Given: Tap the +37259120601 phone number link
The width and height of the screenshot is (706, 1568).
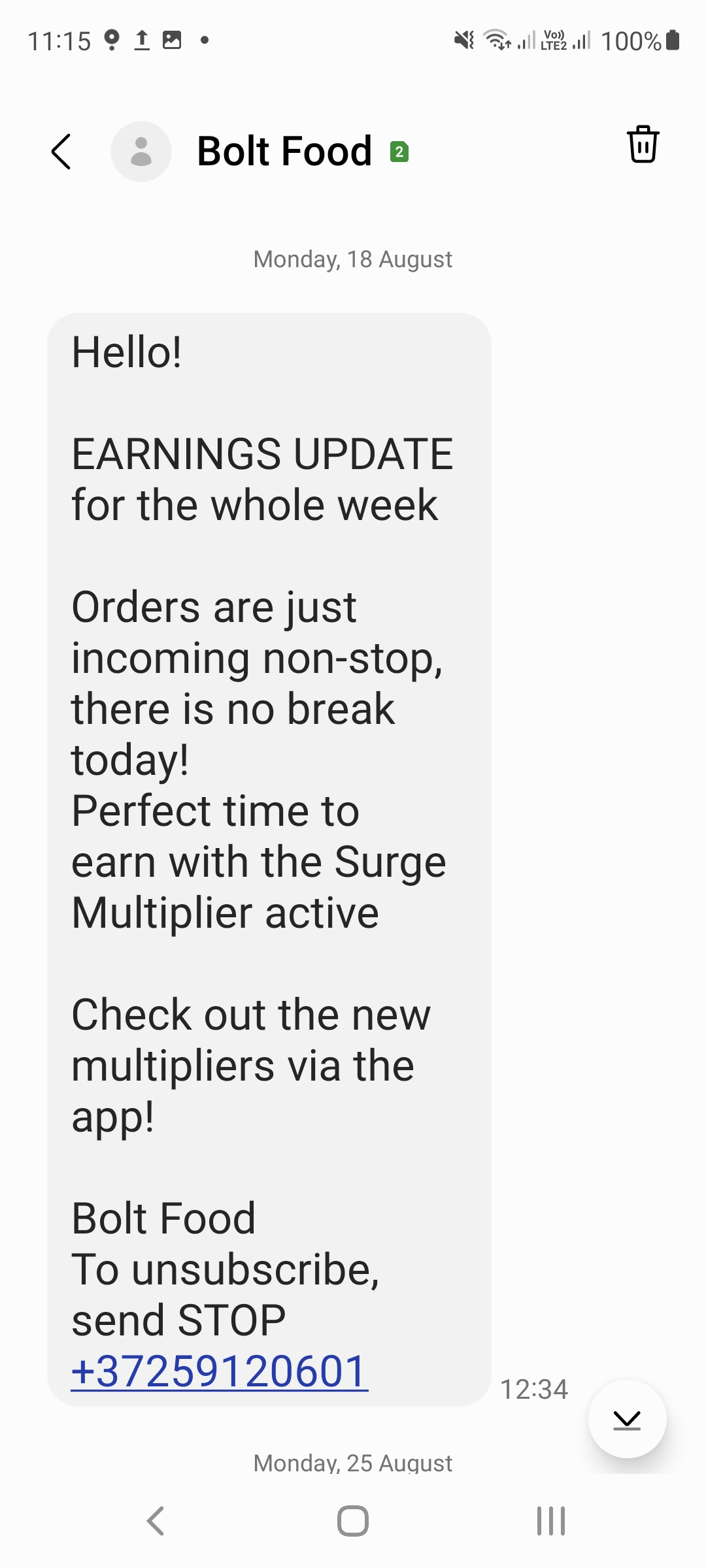Looking at the screenshot, I should pyautogui.click(x=220, y=1371).
